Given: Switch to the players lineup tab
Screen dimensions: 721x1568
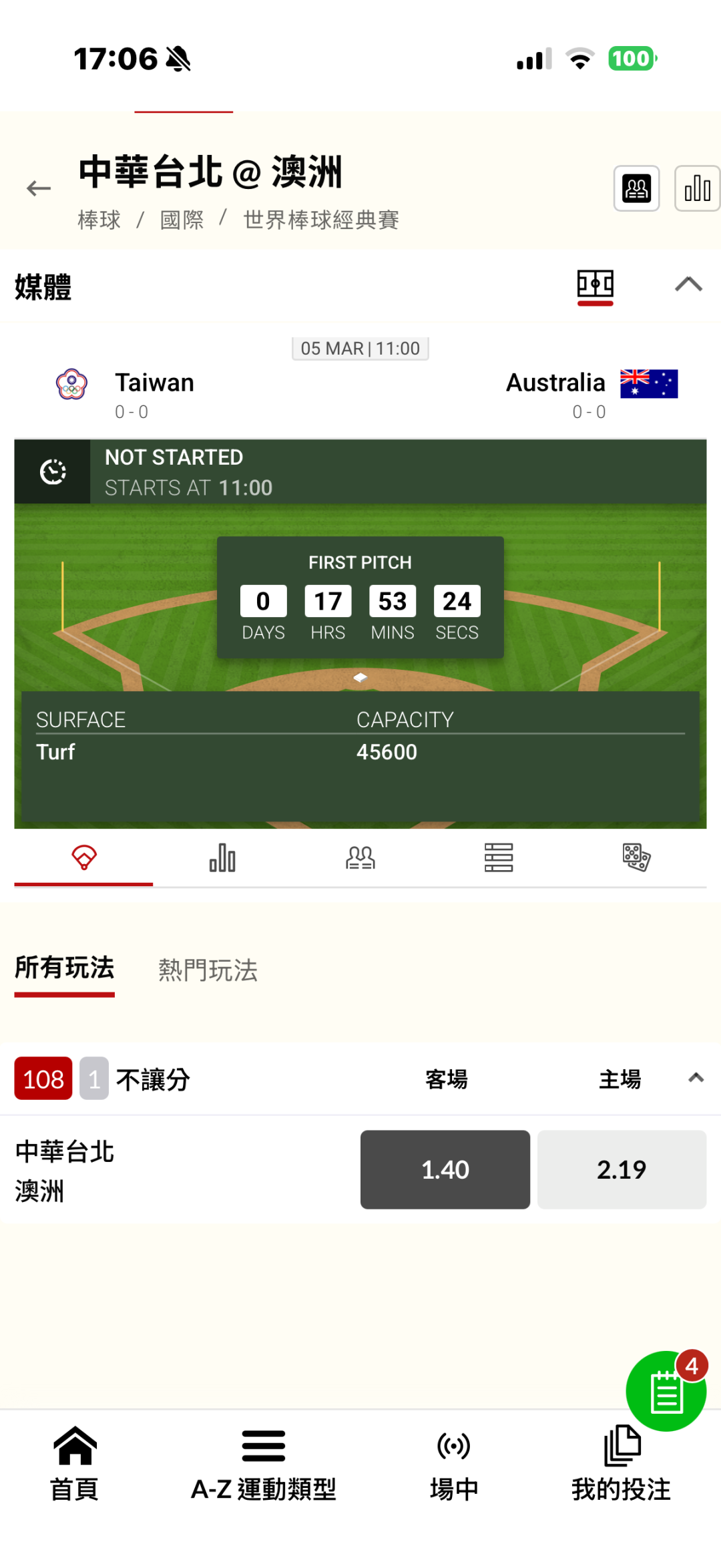Looking at the screenshot, I should point(360,857).
